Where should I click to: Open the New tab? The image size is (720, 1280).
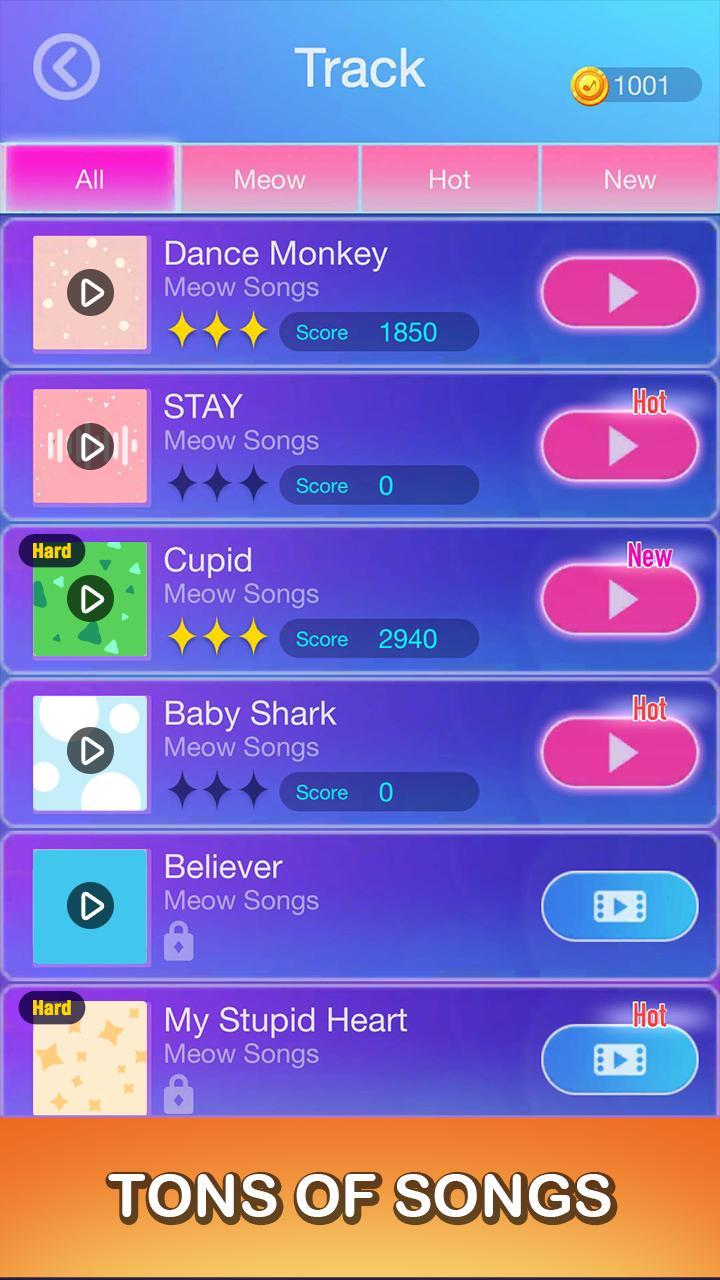pyautogui.click(x=629, y=180)
